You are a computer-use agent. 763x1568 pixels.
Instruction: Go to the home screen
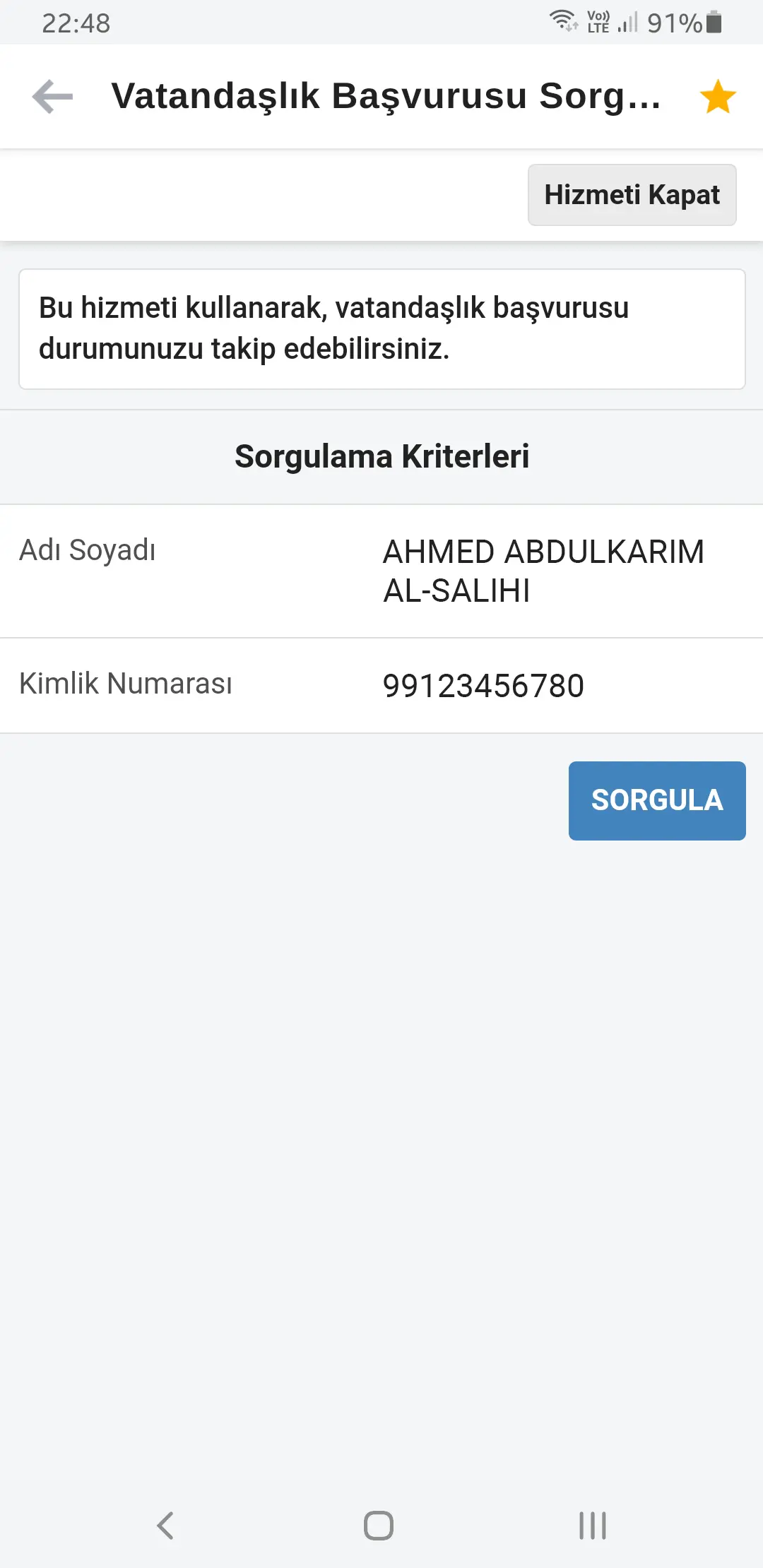click(x=379, y=1526)
